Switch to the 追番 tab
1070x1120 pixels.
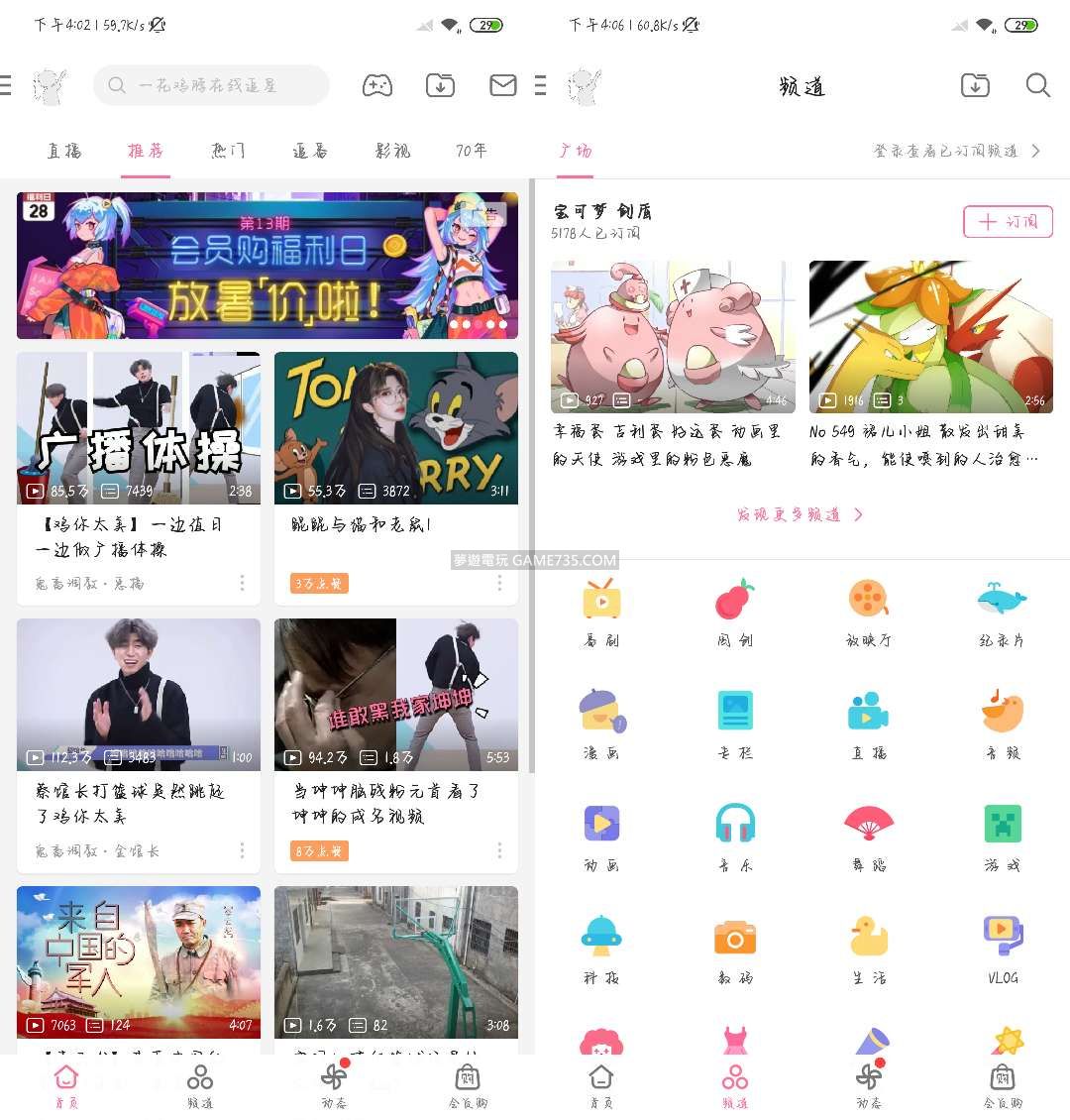click(x=310, y=151)
